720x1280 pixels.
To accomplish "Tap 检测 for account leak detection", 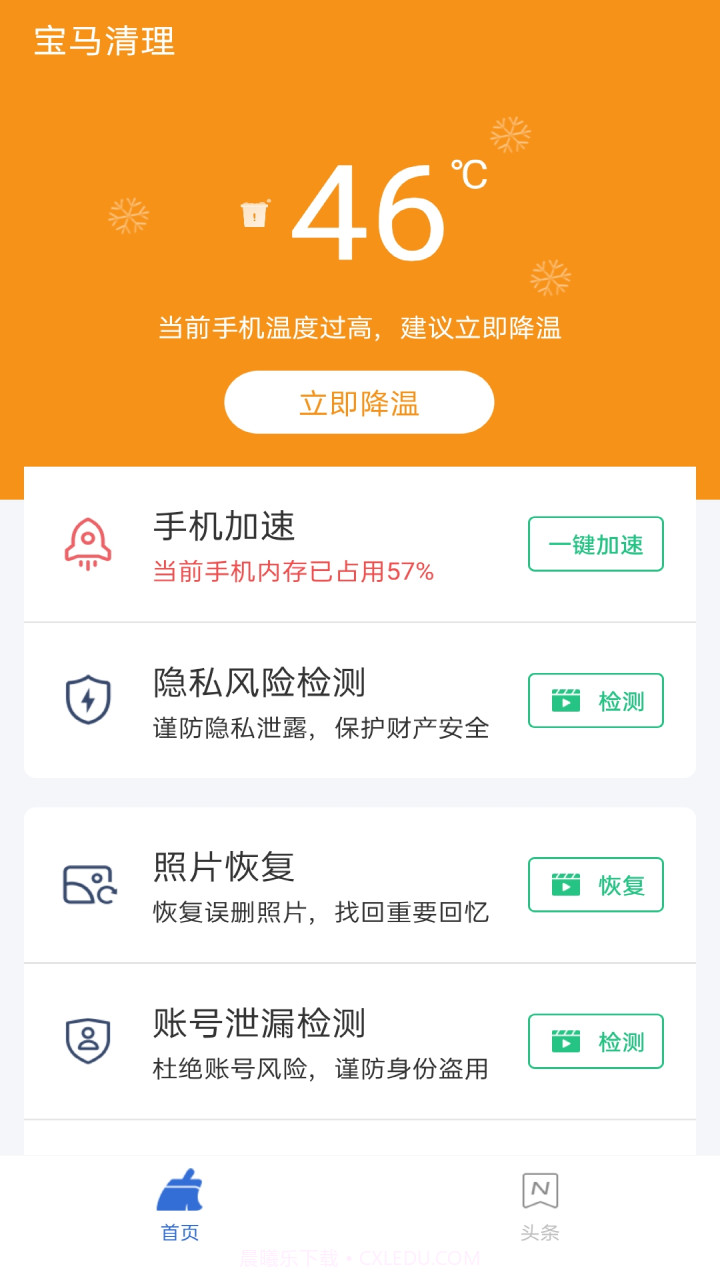I will click(x=595, y=1040).
